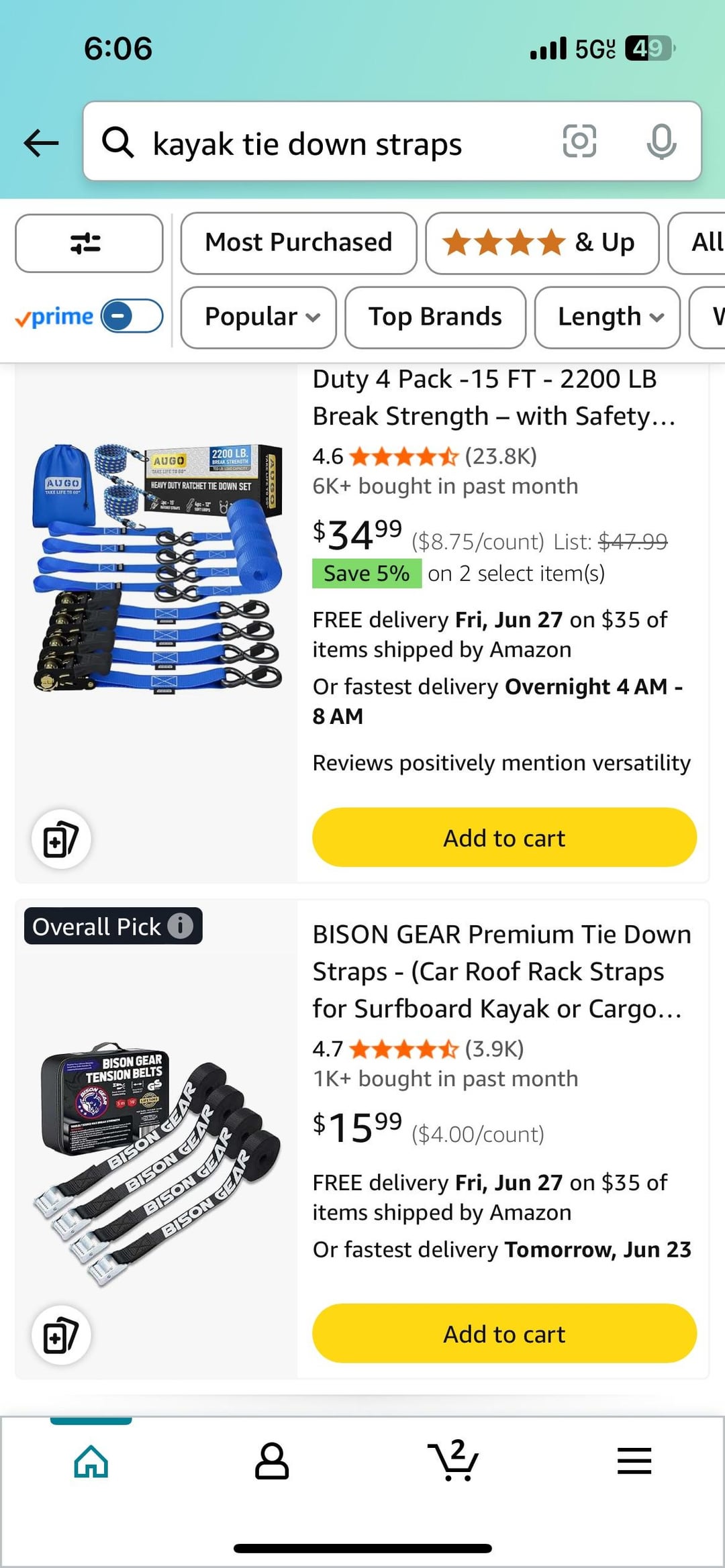The height and width of the screenshot is (1568, 725).
Task: Start voice search with the microphone
Action: [661, 142]
